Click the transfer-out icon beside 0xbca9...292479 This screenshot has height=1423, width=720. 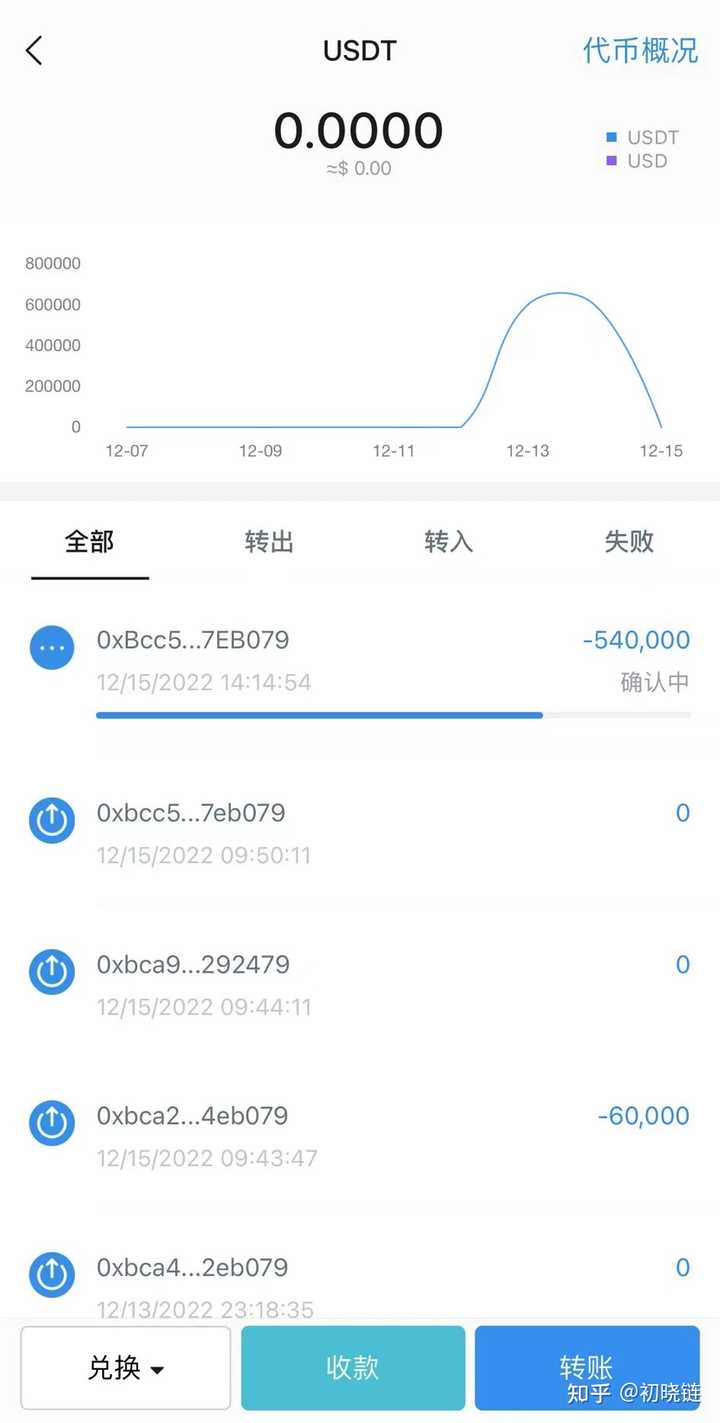pyautogui.click(x=51, y=971)
